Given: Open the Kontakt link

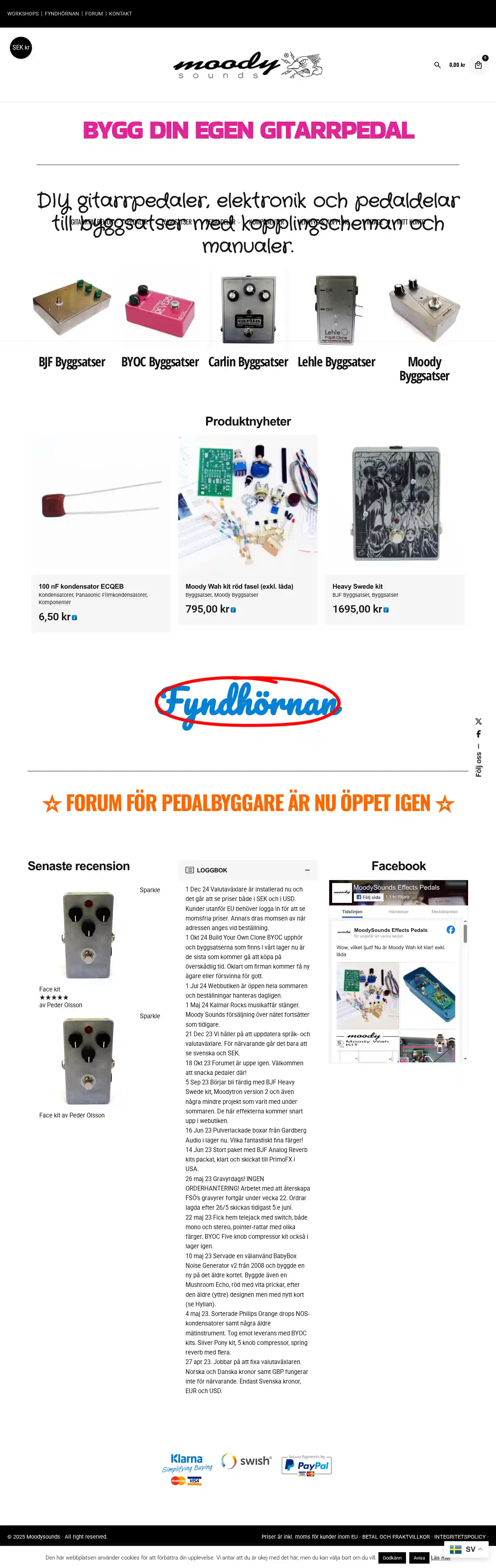Looking at the screenshot, I should pyautogui.click(x=121, y=13).
